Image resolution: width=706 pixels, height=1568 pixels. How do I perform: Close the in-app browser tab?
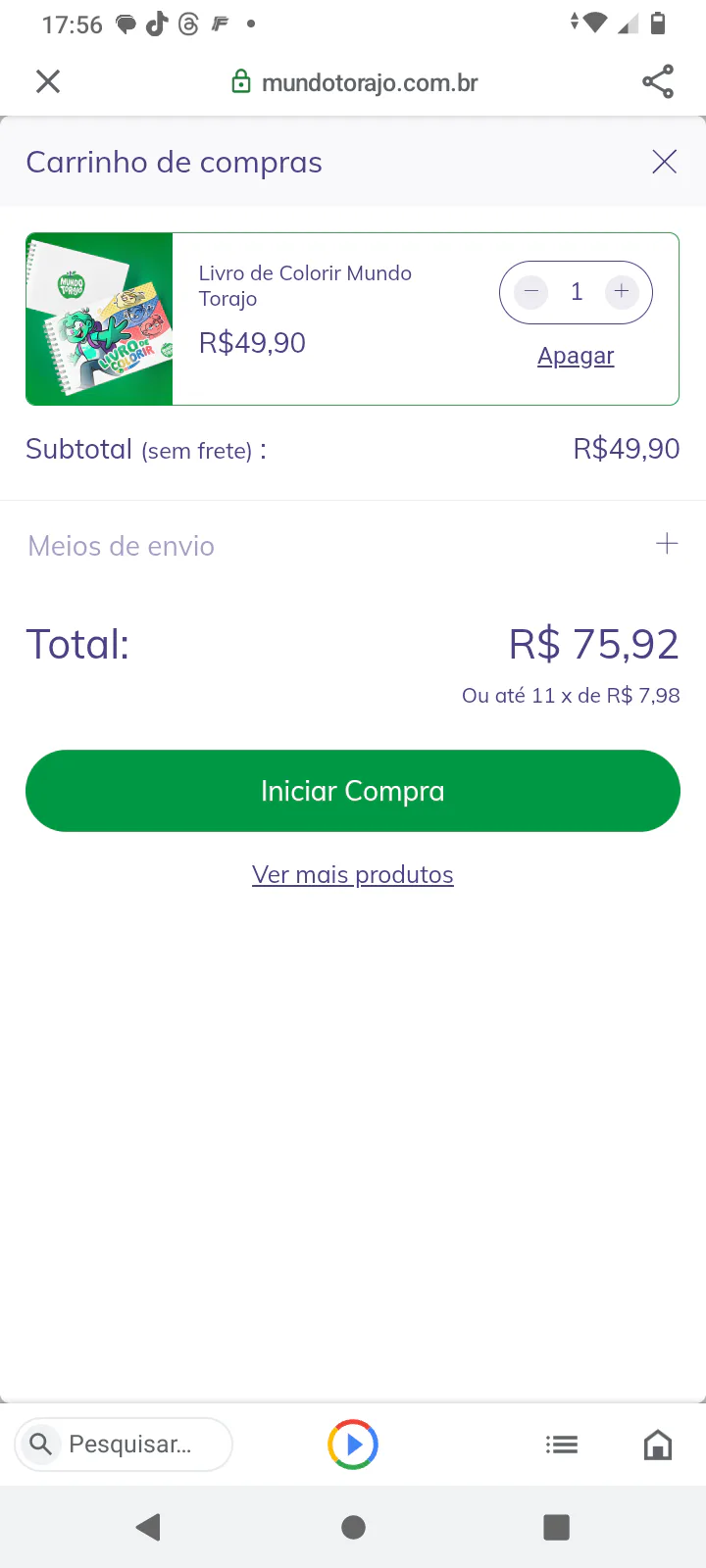click(x=48, y=81)
